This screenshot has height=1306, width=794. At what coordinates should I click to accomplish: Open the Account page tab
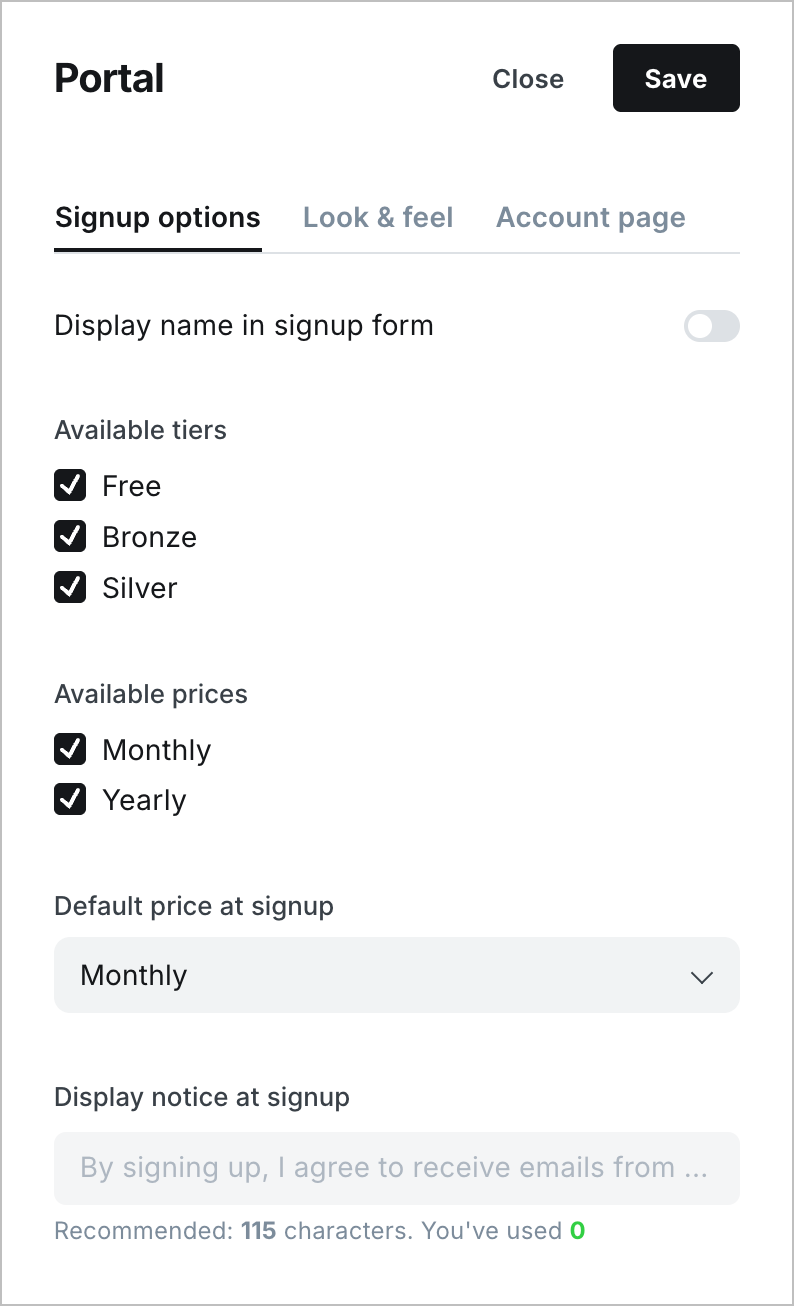click(x=590, y=218)
